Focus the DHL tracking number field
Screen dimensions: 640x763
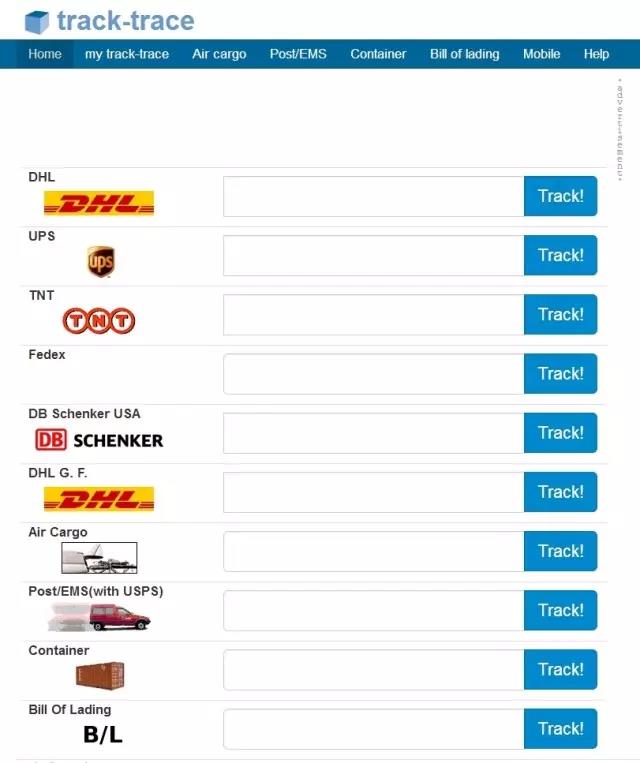[x=373, y=196]
